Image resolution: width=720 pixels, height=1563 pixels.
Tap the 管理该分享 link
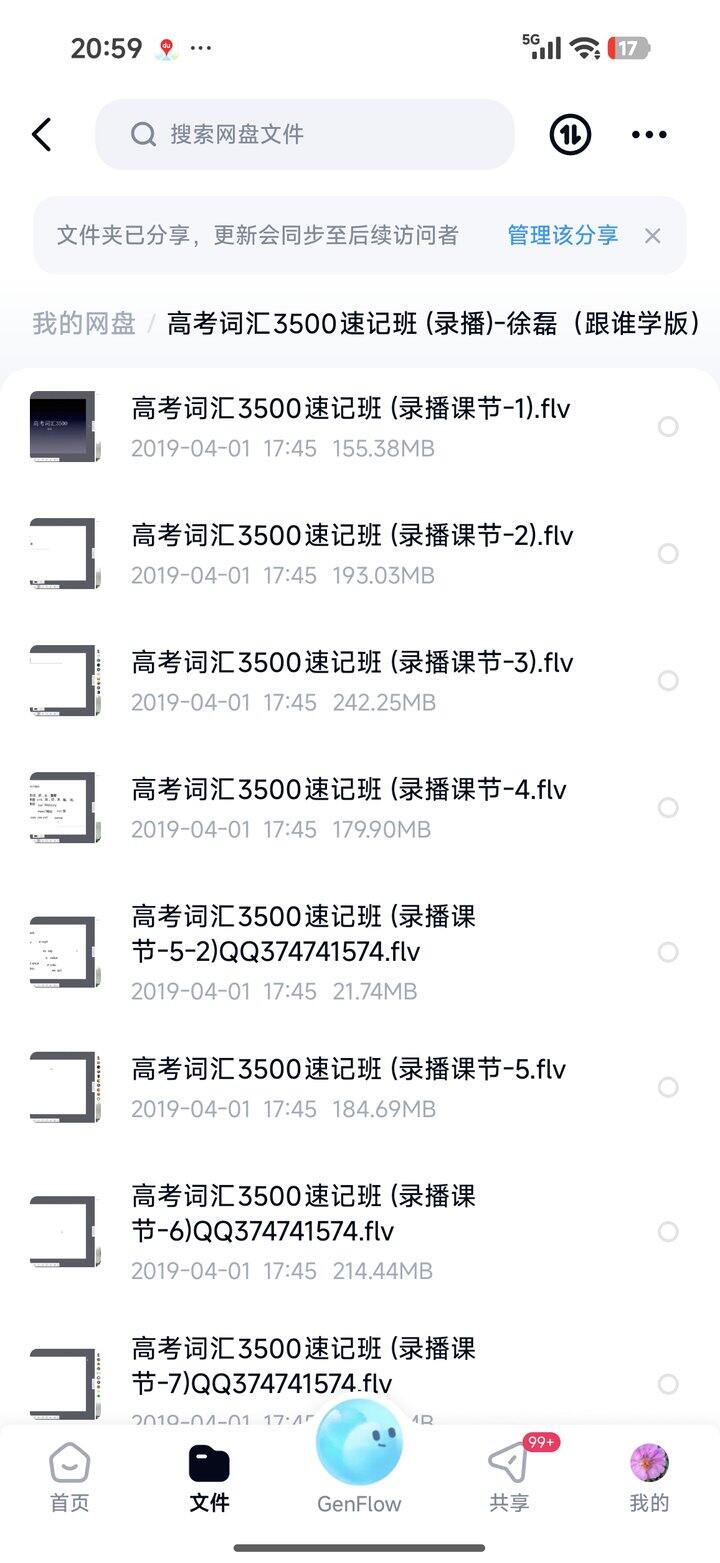click(561, 235)
